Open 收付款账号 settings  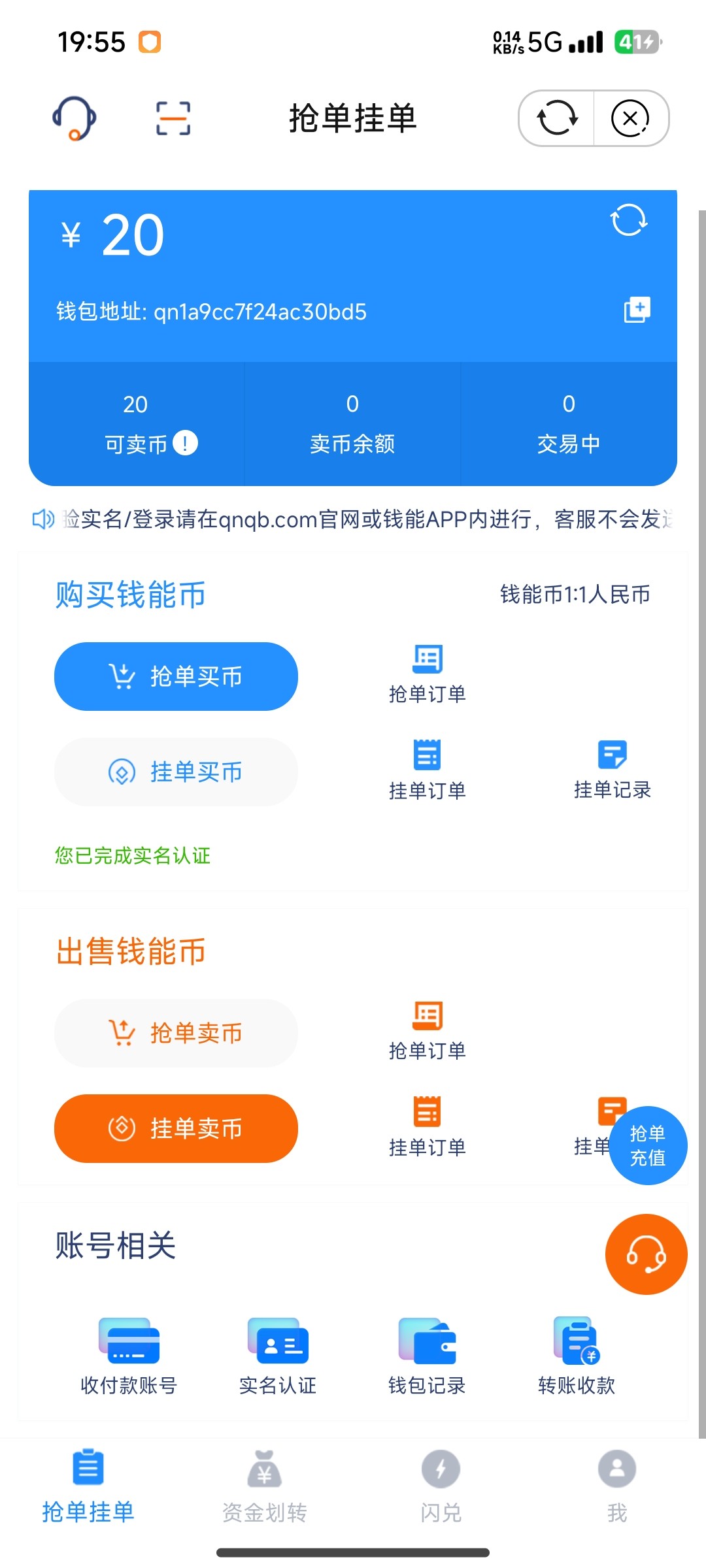tap(129, 1356)
